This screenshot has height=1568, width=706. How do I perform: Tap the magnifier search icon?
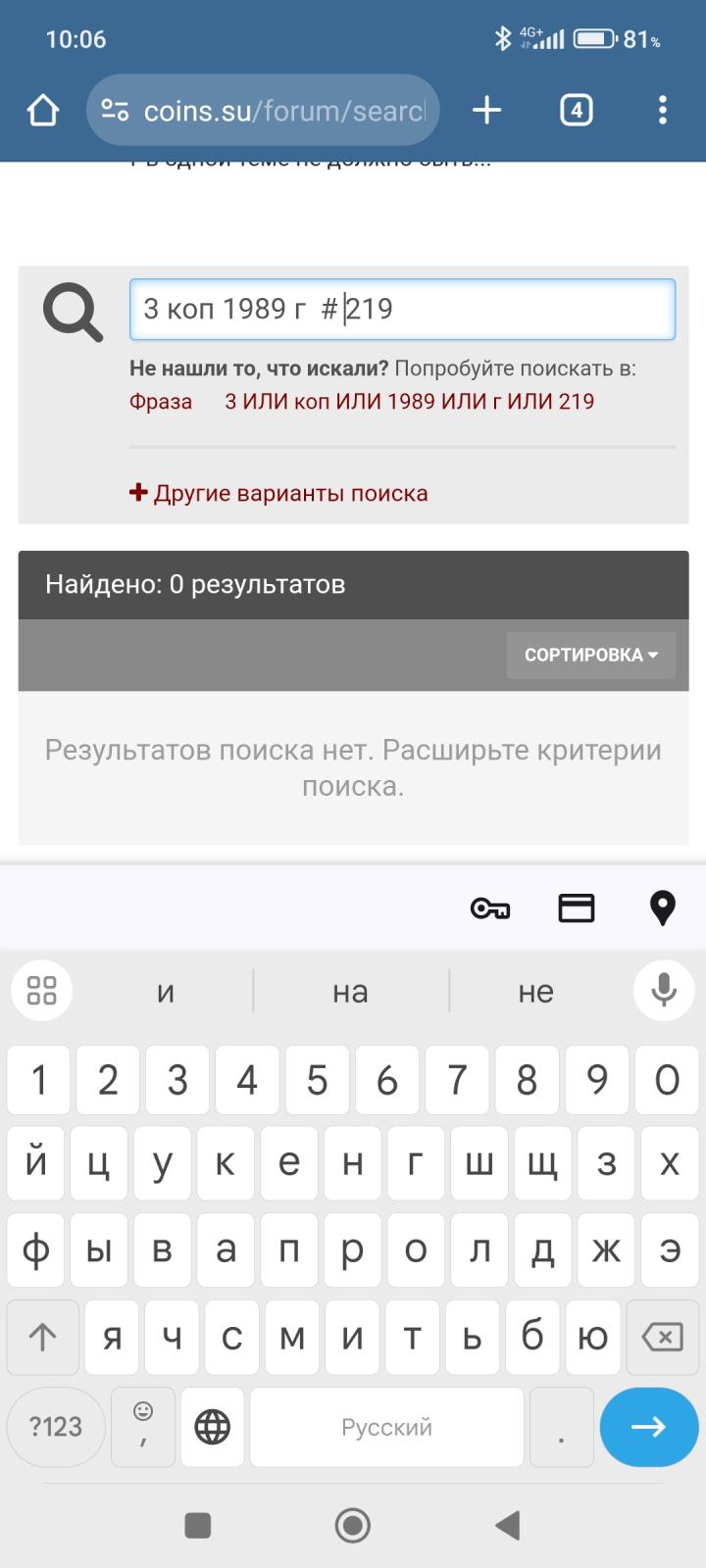coord(73,313)
